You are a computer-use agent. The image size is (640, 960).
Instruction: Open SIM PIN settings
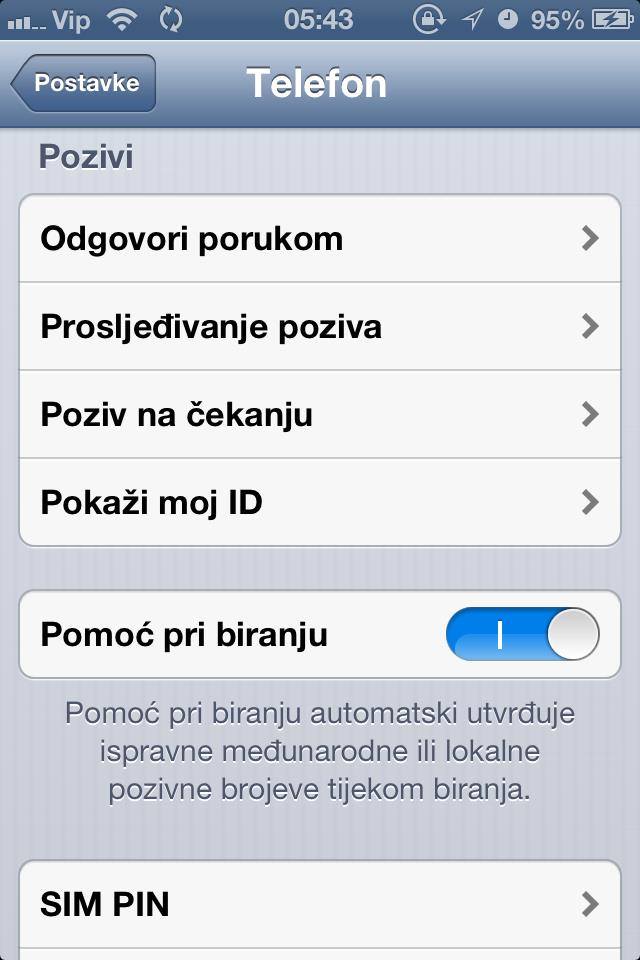[x=320, y=905]
